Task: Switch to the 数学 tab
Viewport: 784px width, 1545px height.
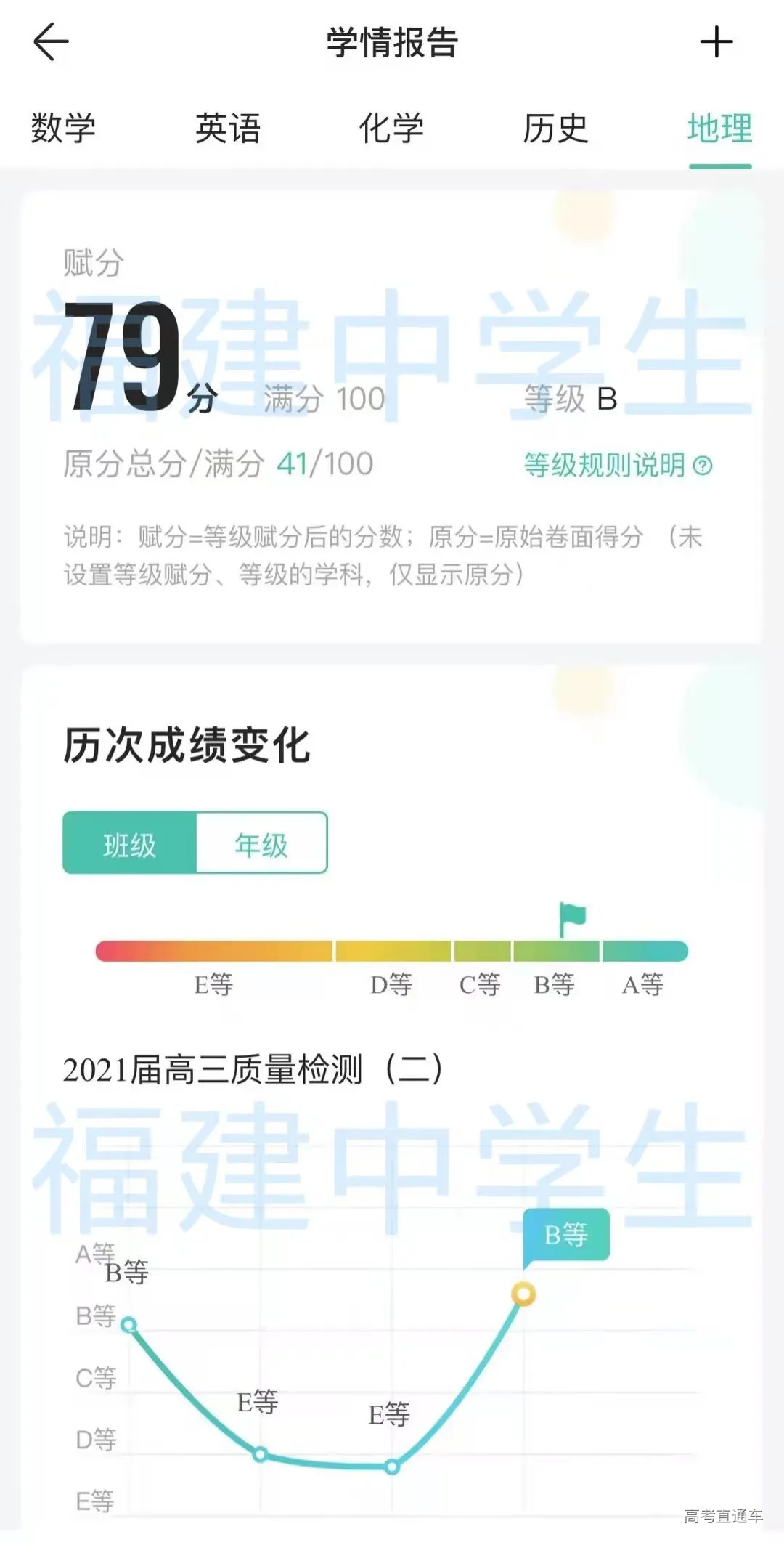Action: (63, 131)
